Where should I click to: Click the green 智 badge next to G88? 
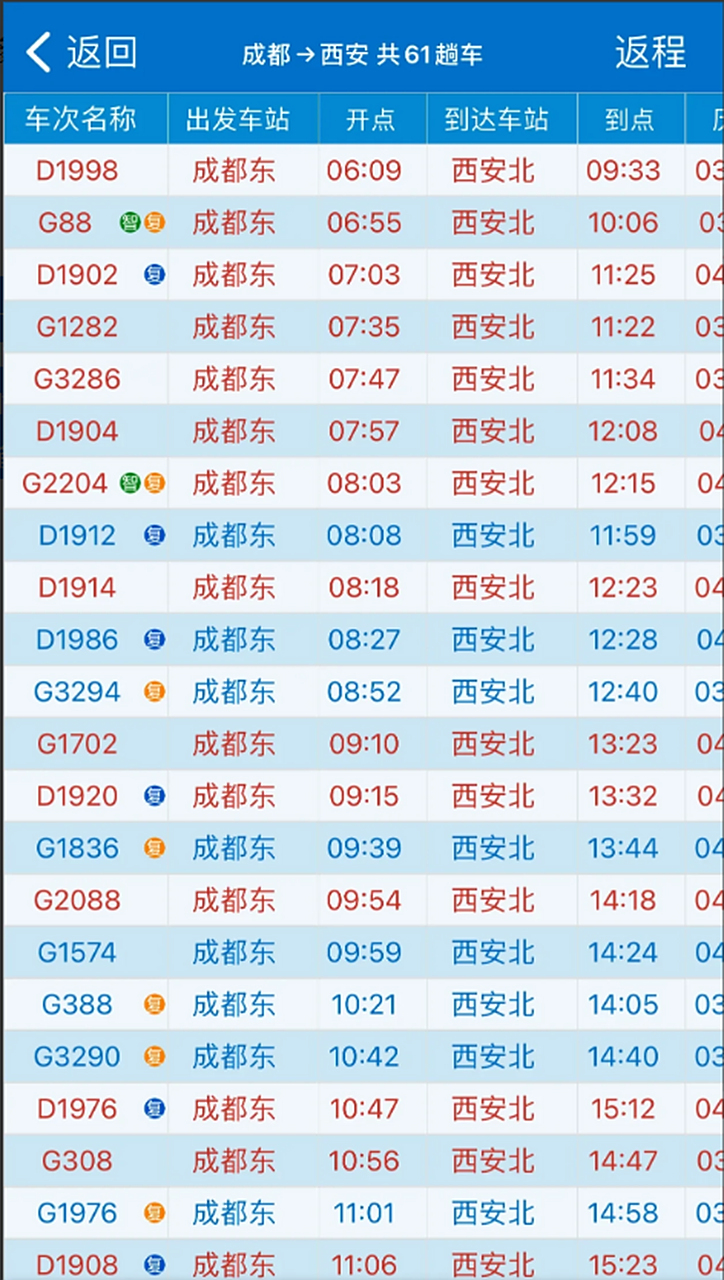[x=129, y=223]
